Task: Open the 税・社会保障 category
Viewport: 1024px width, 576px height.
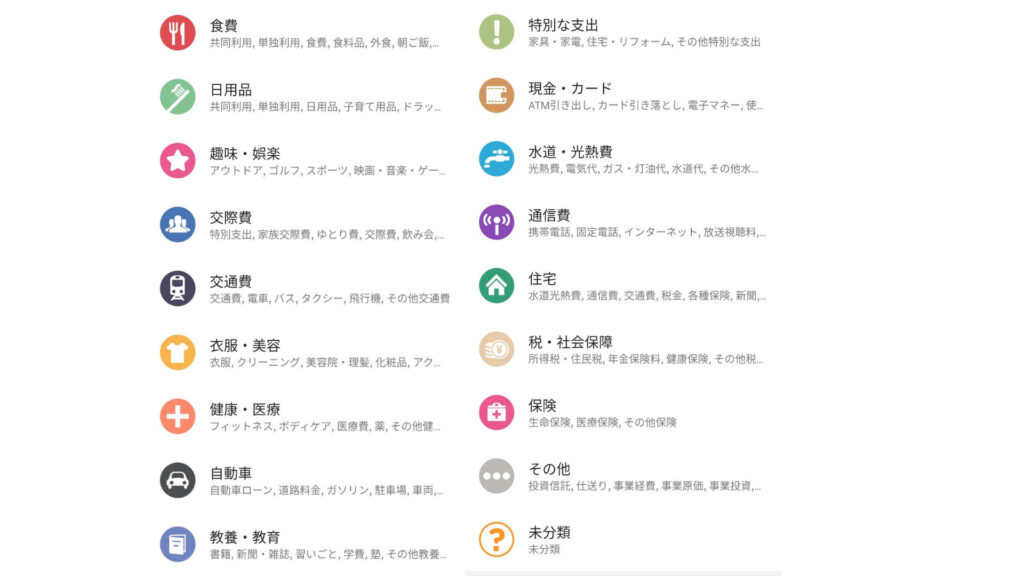Action: click(x=570, y=343)
